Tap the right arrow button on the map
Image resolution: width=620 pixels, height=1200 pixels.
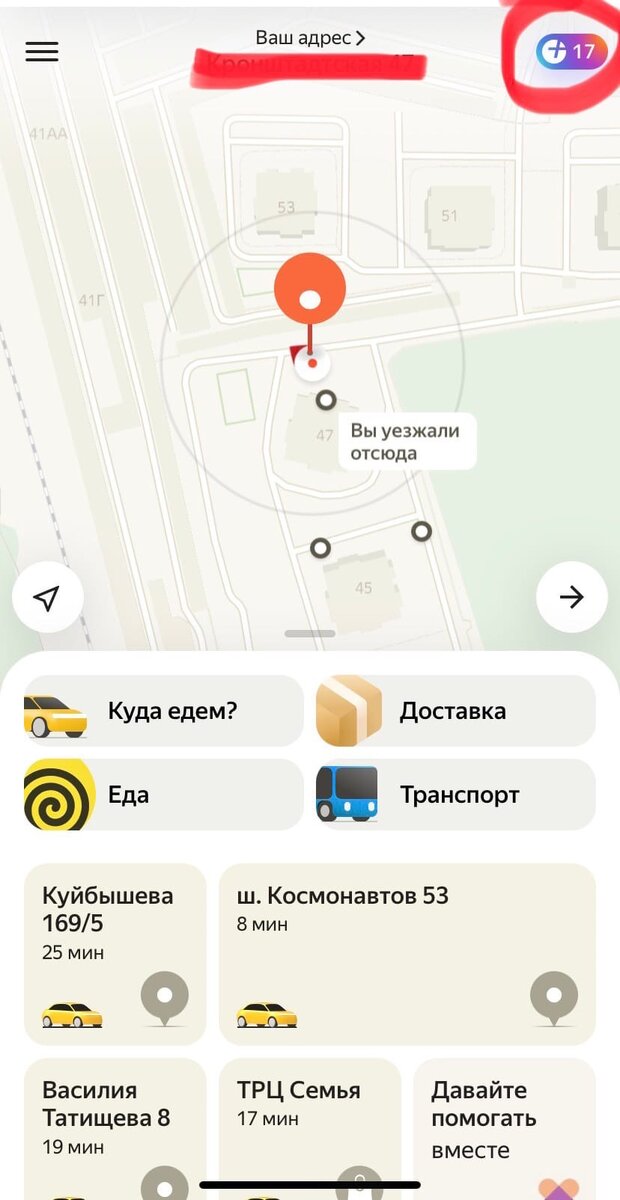[571, 598]
